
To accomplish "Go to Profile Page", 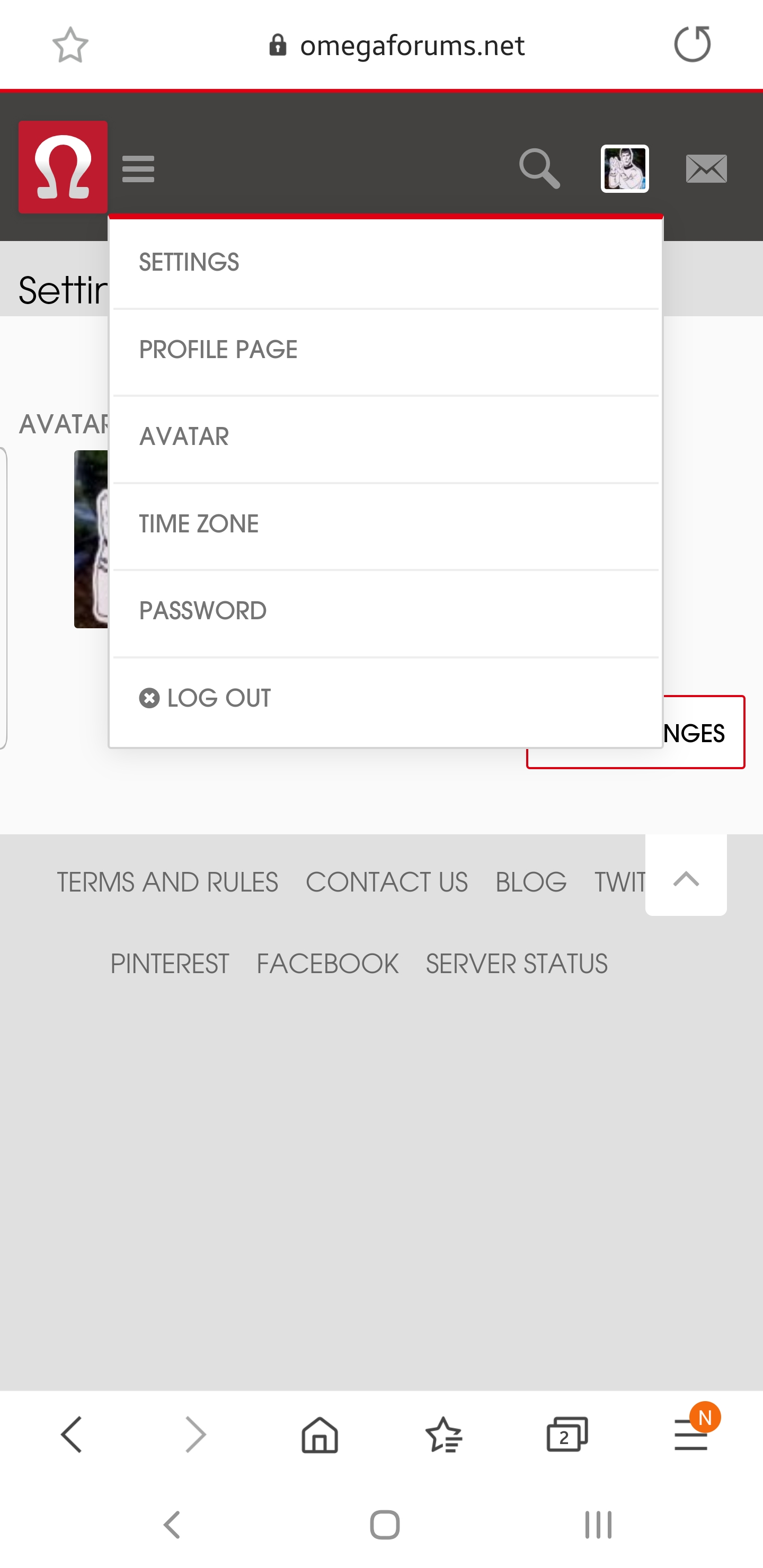I will [218, 350].
